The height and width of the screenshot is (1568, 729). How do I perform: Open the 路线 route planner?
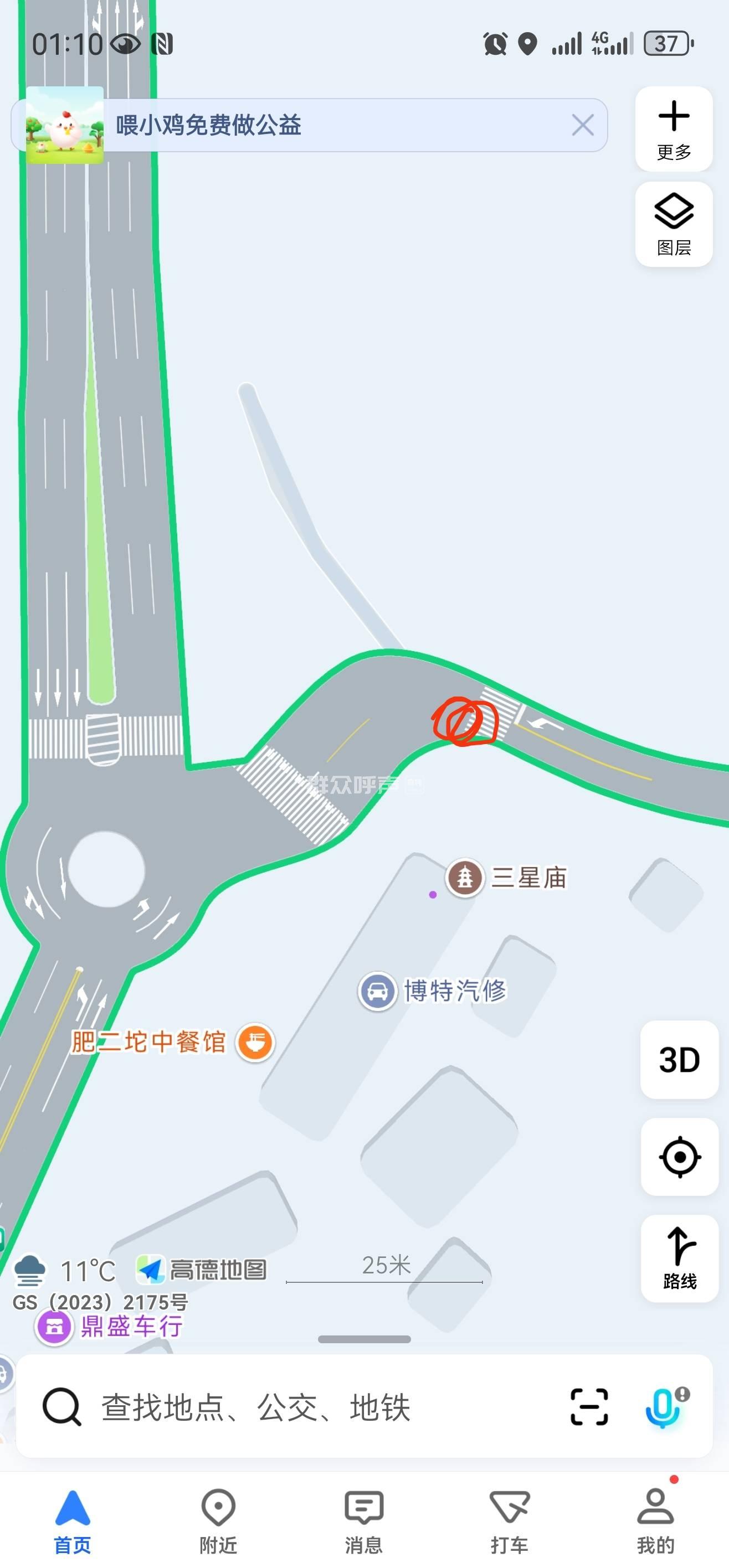[679, 1257]
